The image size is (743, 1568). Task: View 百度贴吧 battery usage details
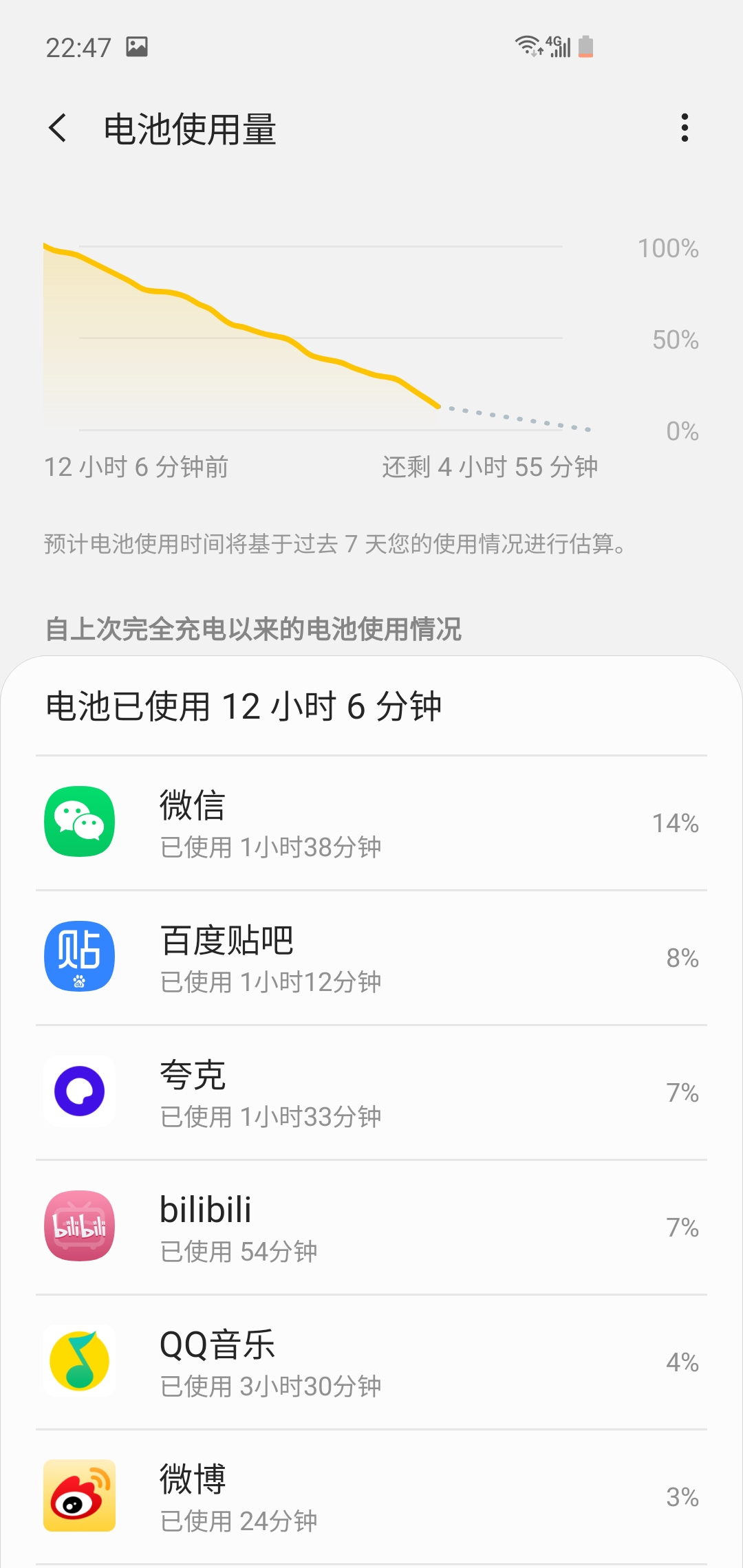click(x=371, y=958)
